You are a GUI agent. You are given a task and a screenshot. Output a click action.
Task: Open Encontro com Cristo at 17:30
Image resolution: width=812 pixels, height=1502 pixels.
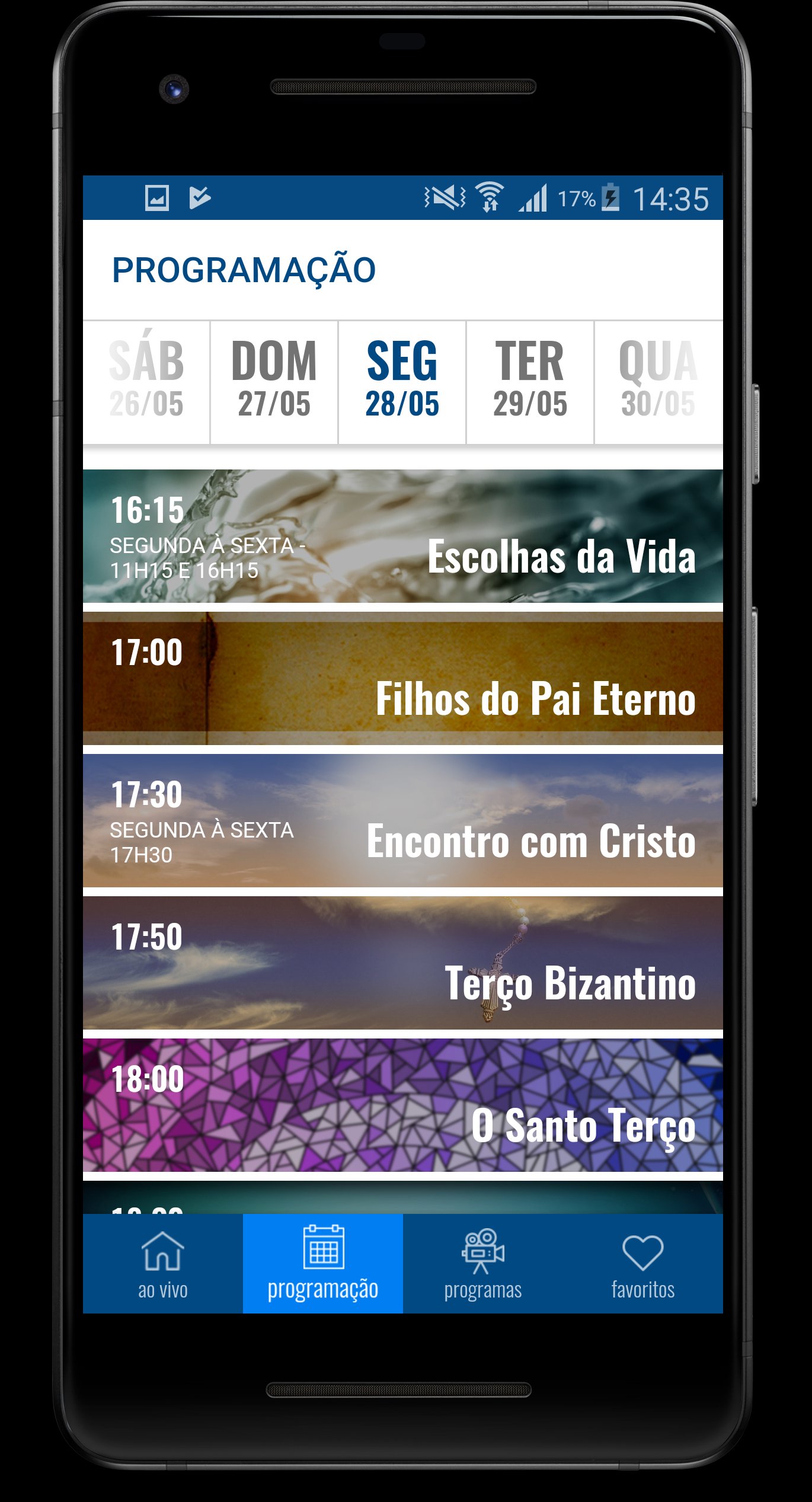[403, 821]
